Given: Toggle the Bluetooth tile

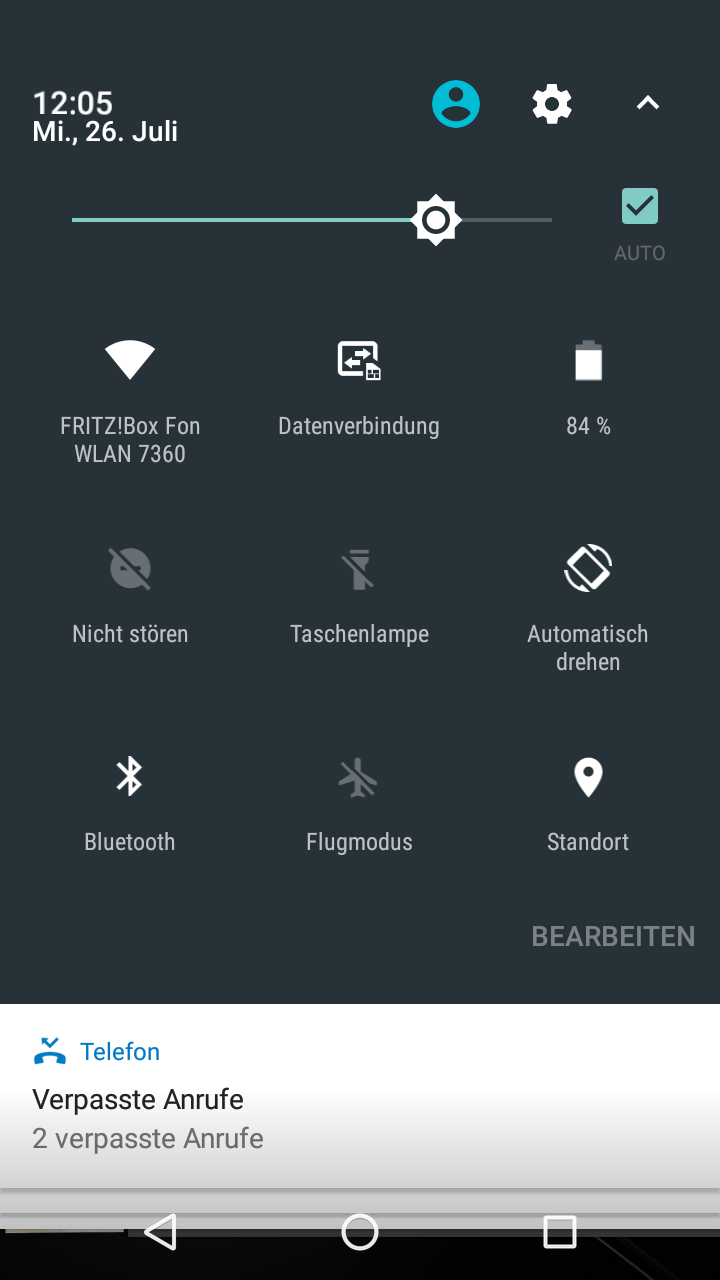Looking at the screenshot, I should pyautogui.click(x=130, y=777).
